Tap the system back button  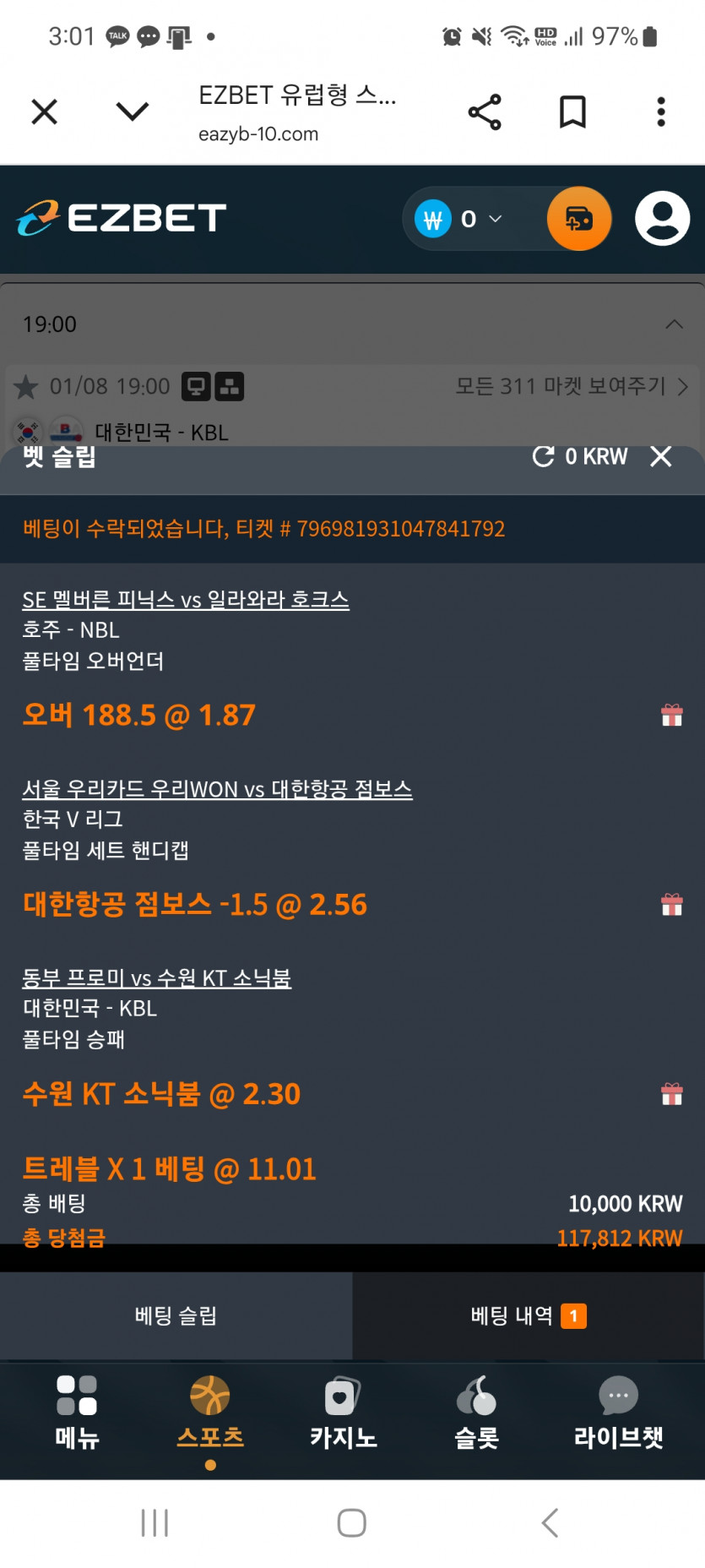pyautogui.click(x=550, y=1523)
